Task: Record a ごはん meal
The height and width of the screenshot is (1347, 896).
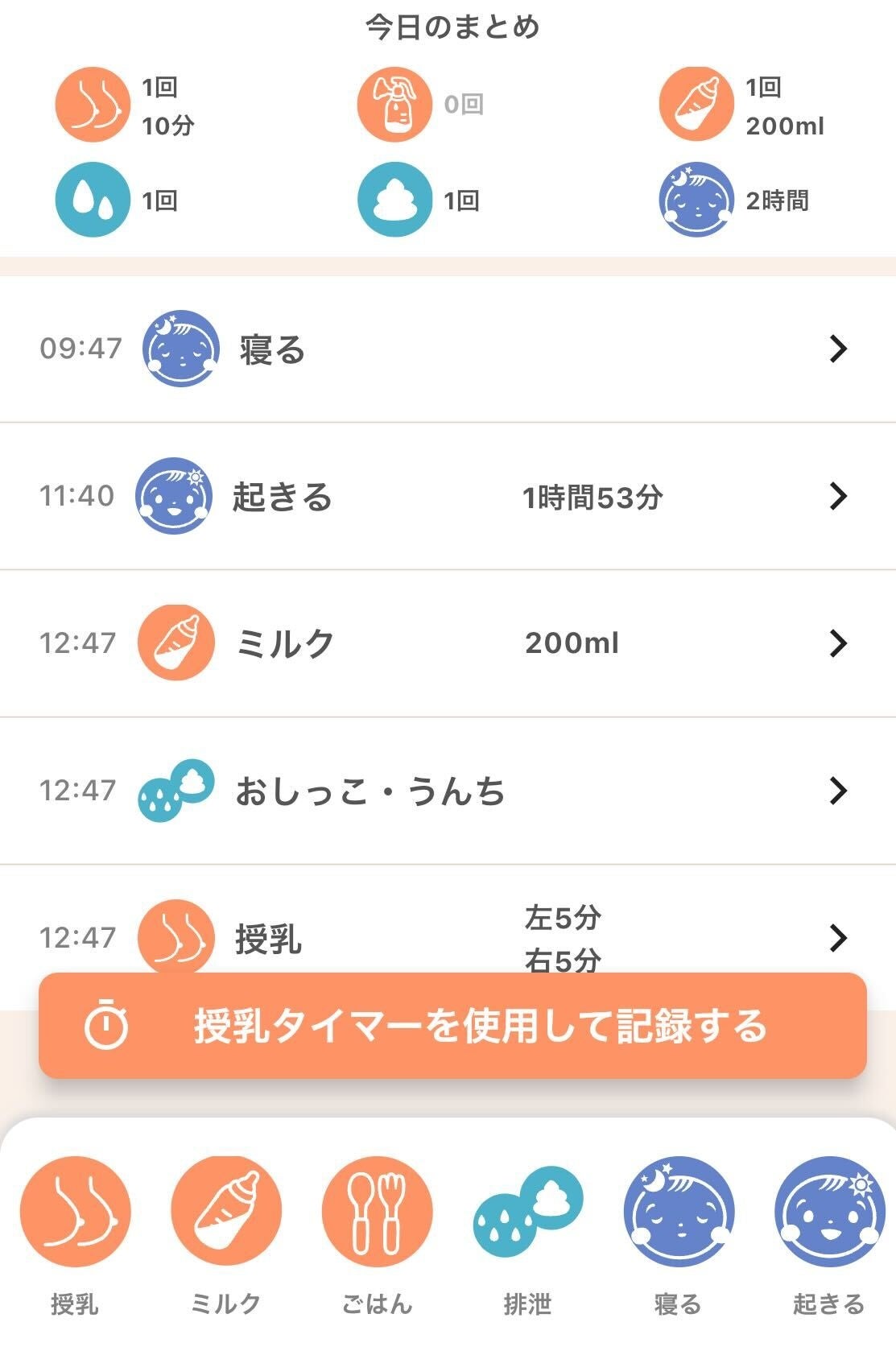Action: click(377, 1213)
